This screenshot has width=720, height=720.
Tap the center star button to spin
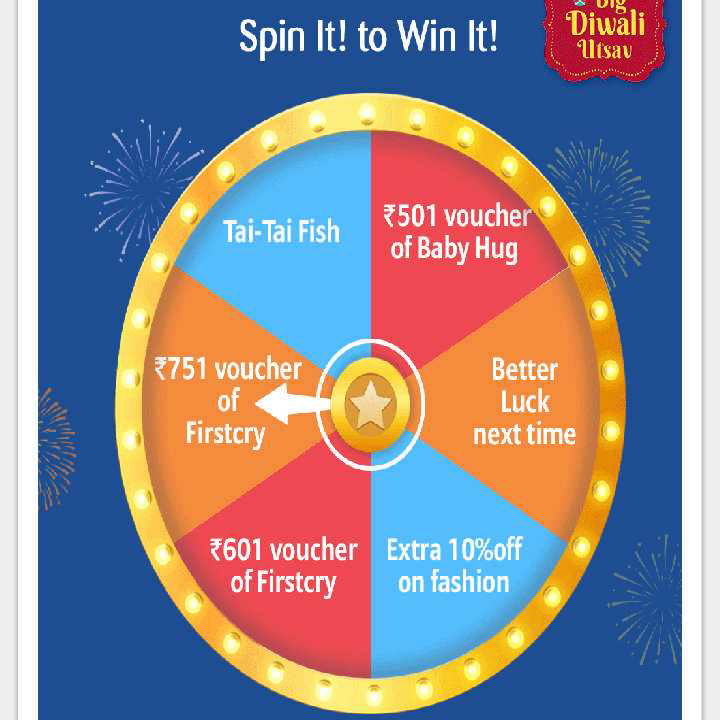pyautogui.click(x=370, y=404)
